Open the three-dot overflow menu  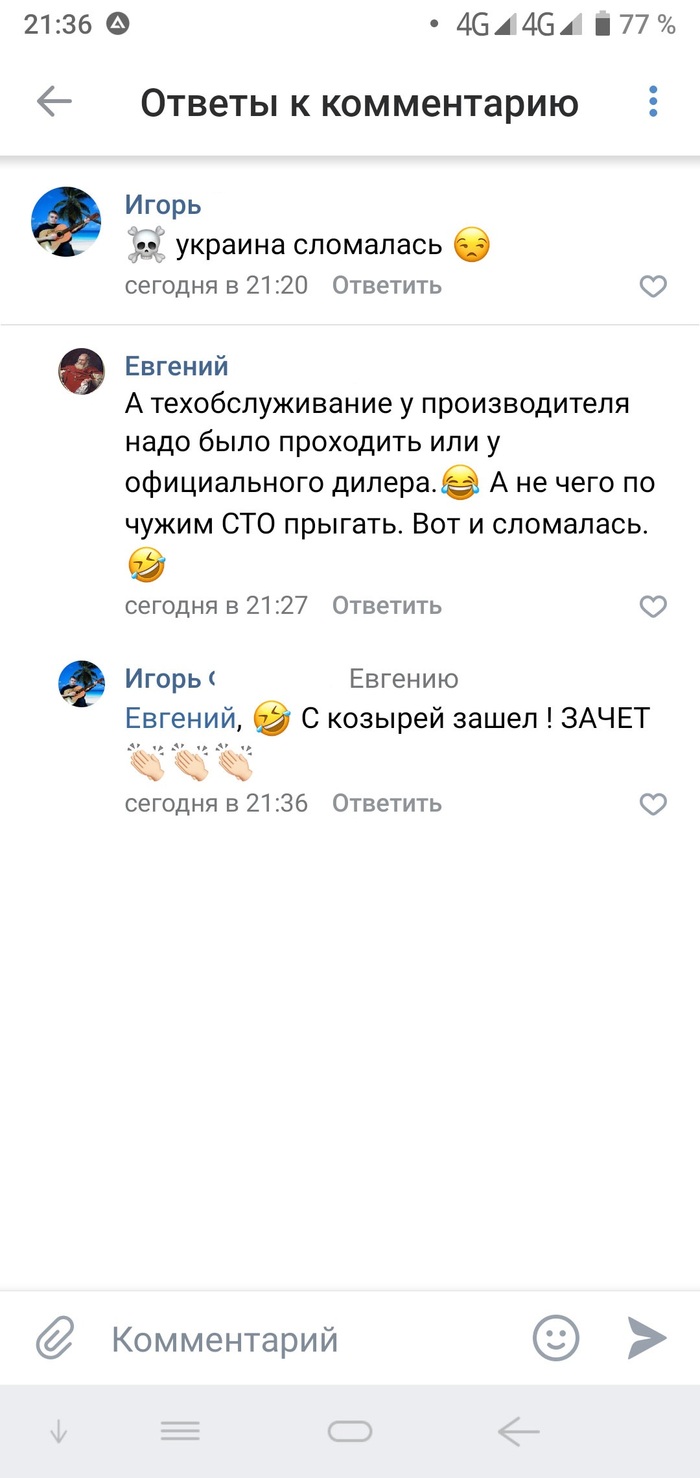click(x=653, y=101)
